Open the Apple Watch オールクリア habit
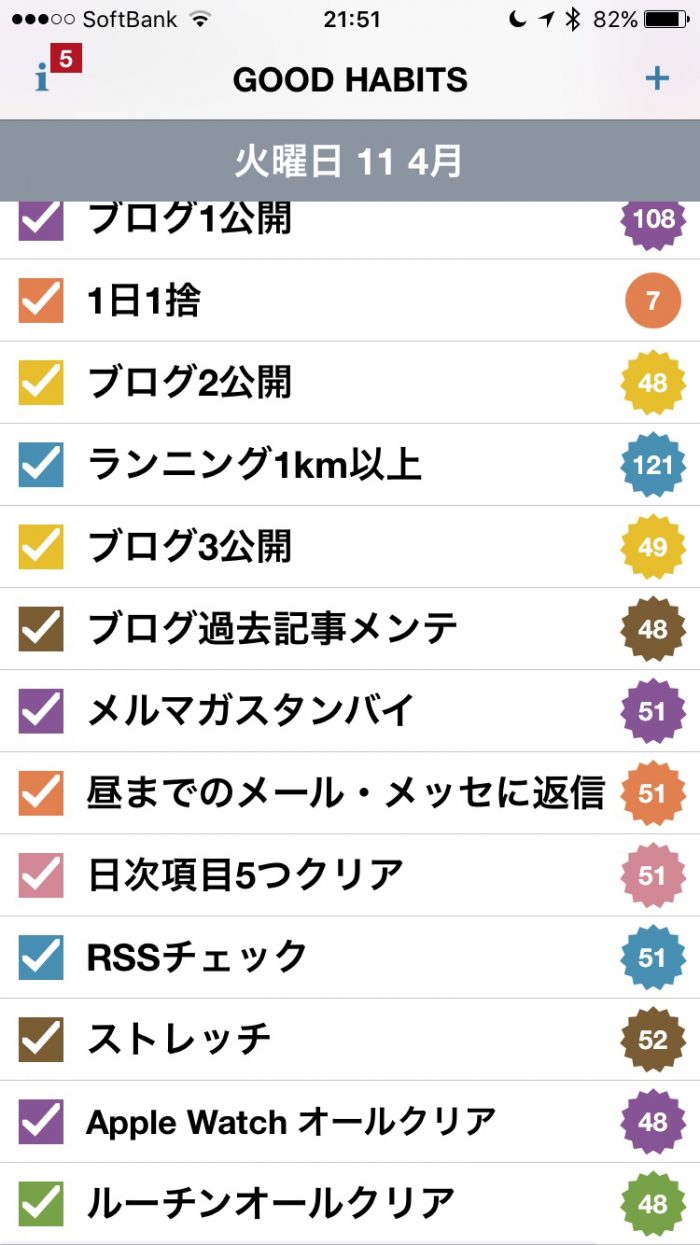700x1245 pixels. click(290, 1122)
